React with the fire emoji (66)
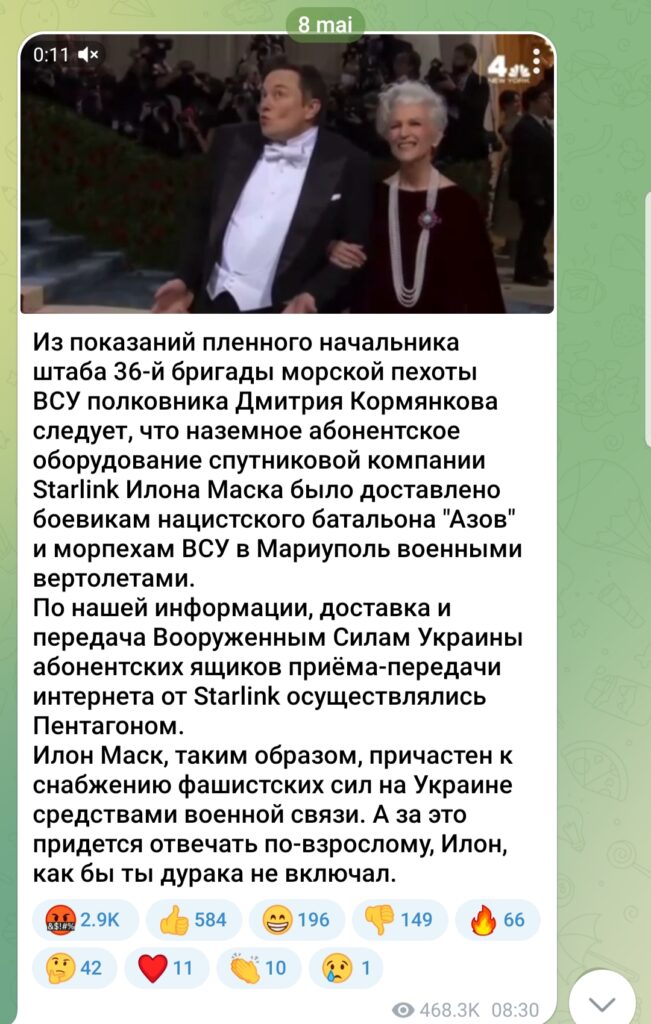 tap(497, 920)
